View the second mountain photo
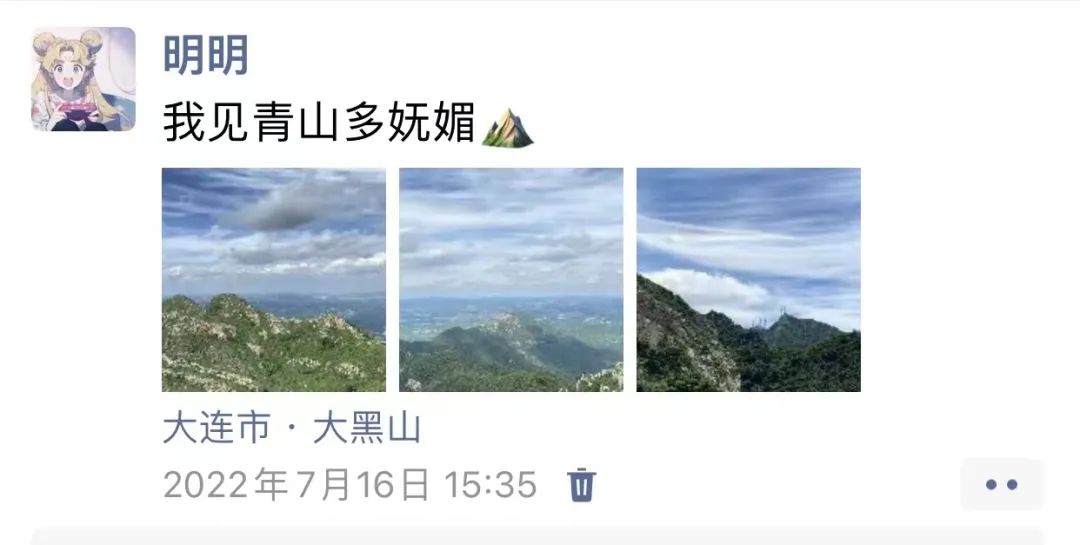The image size is (1080, 545). pos(511,280)
